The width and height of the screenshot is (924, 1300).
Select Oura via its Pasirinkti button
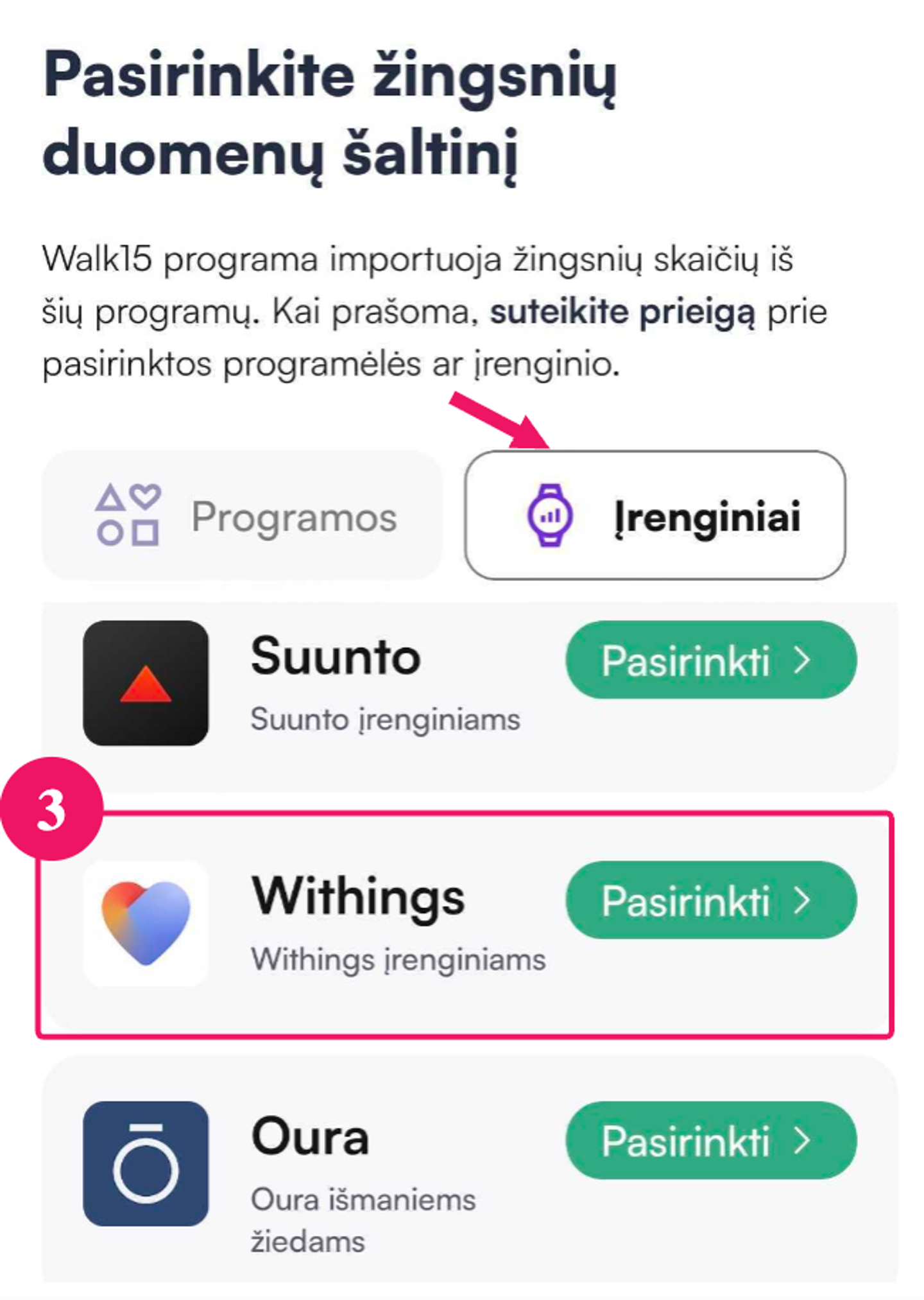tap(710, 1141)
